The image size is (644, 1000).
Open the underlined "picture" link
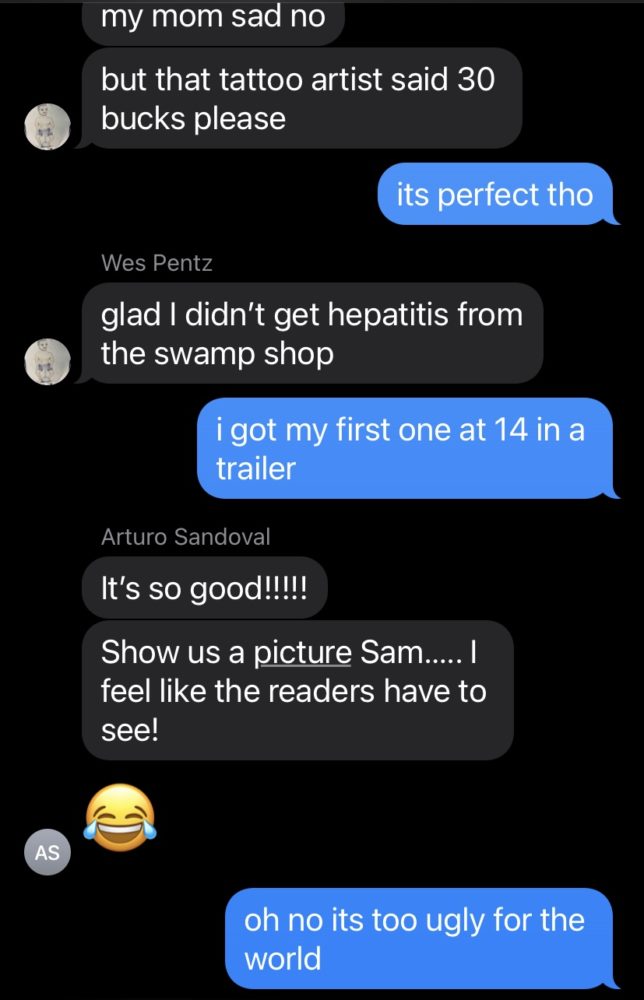(x=303, y=654)
